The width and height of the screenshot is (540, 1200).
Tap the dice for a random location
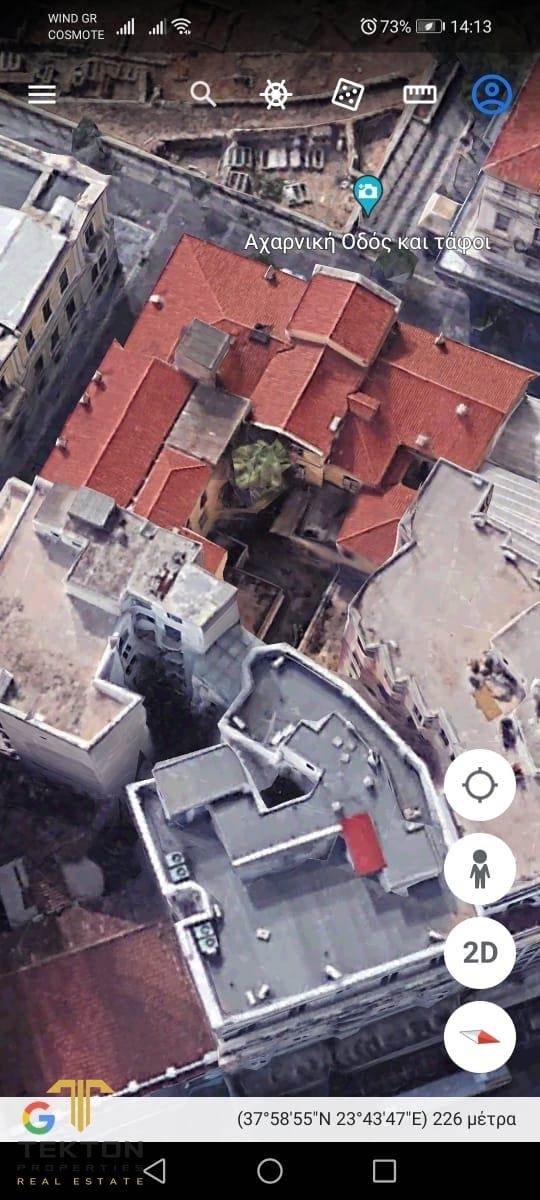tap(347, 94)
